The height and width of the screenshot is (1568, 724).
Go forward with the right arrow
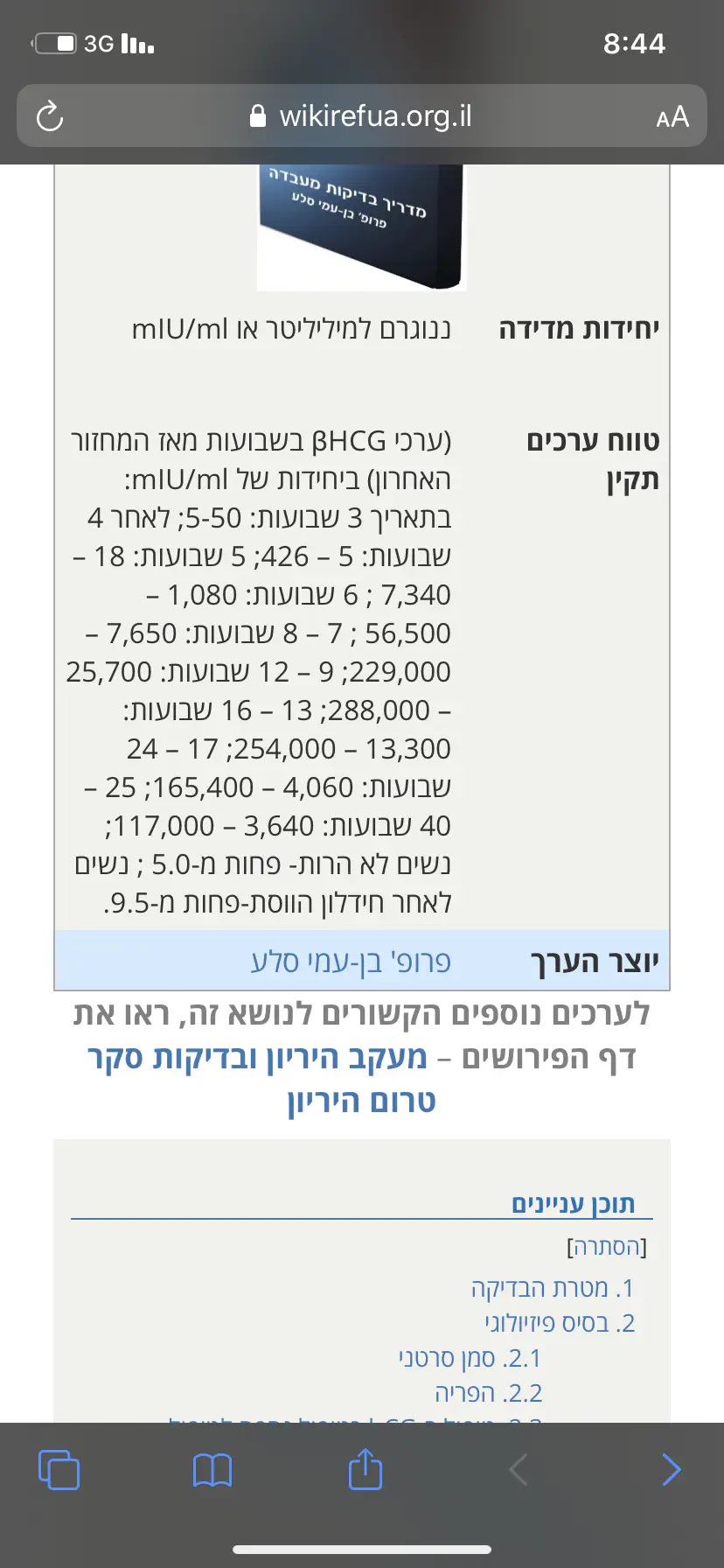[x=671, y=1469]
